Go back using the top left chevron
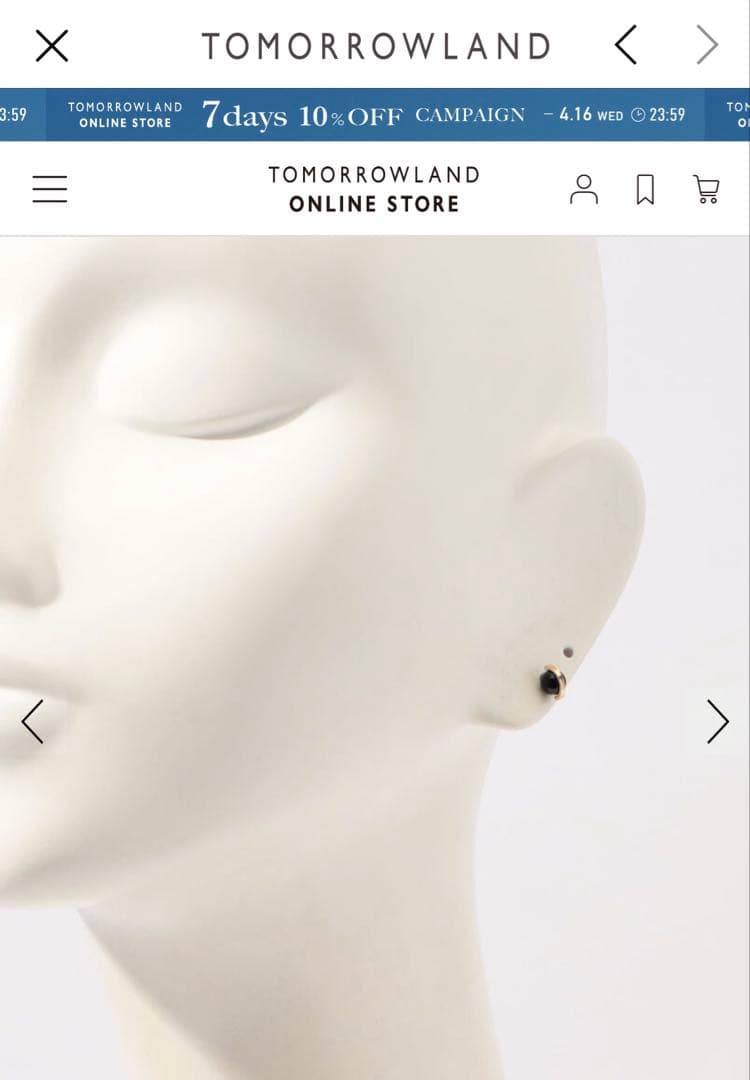 point(625,44)
